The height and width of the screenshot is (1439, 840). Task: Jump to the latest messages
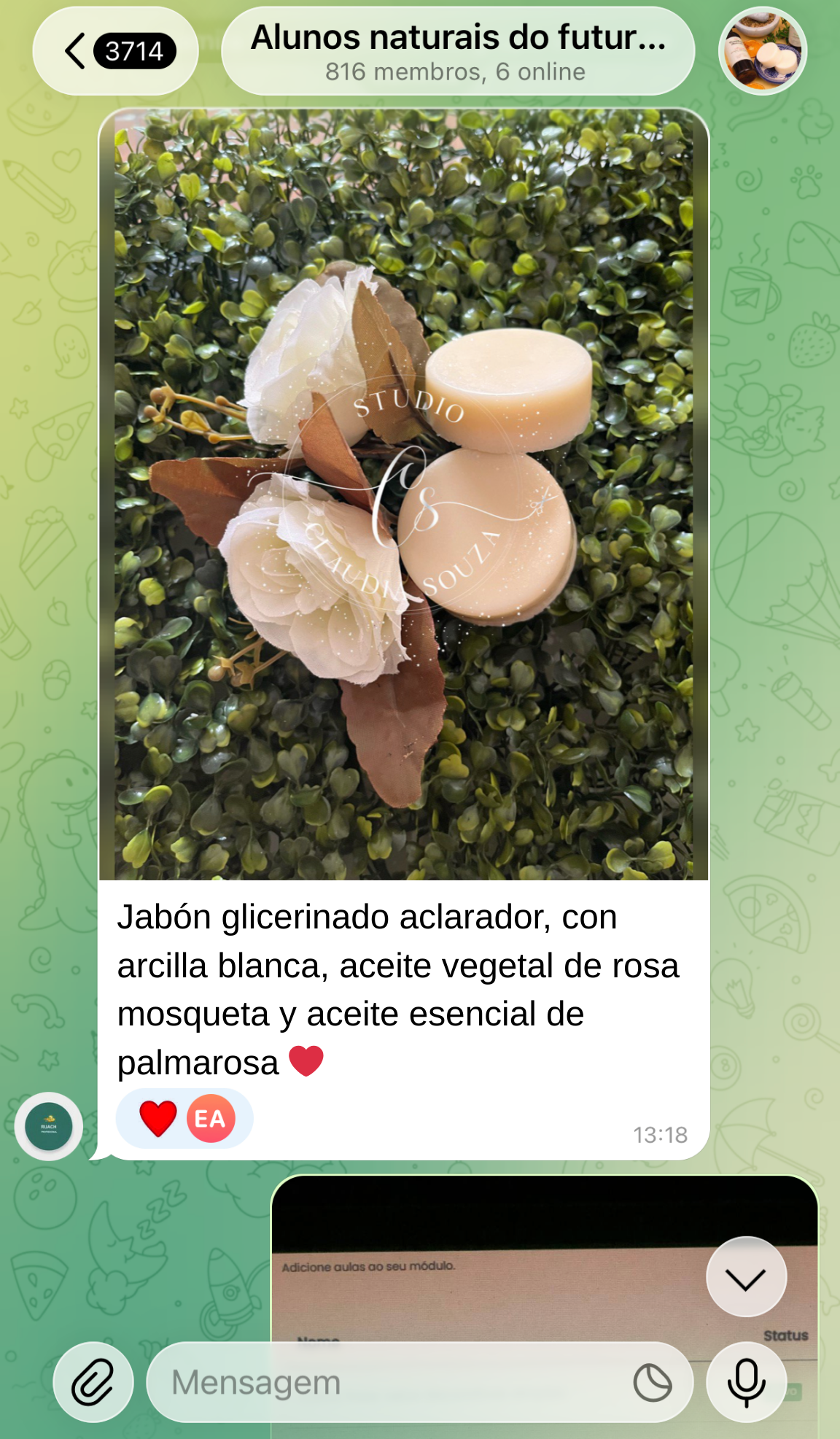746,1277
